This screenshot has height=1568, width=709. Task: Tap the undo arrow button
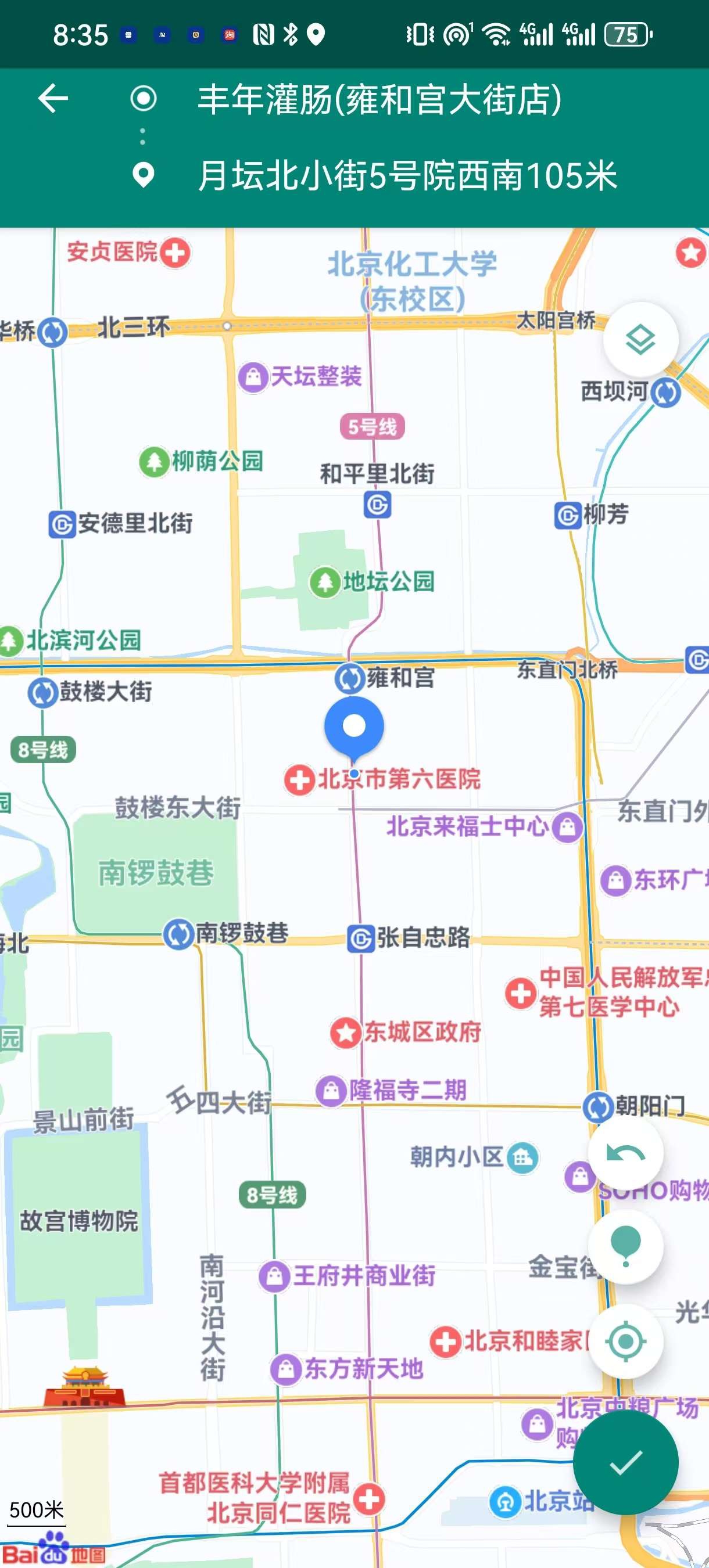pyautogui.click(x=625, y=1153)
